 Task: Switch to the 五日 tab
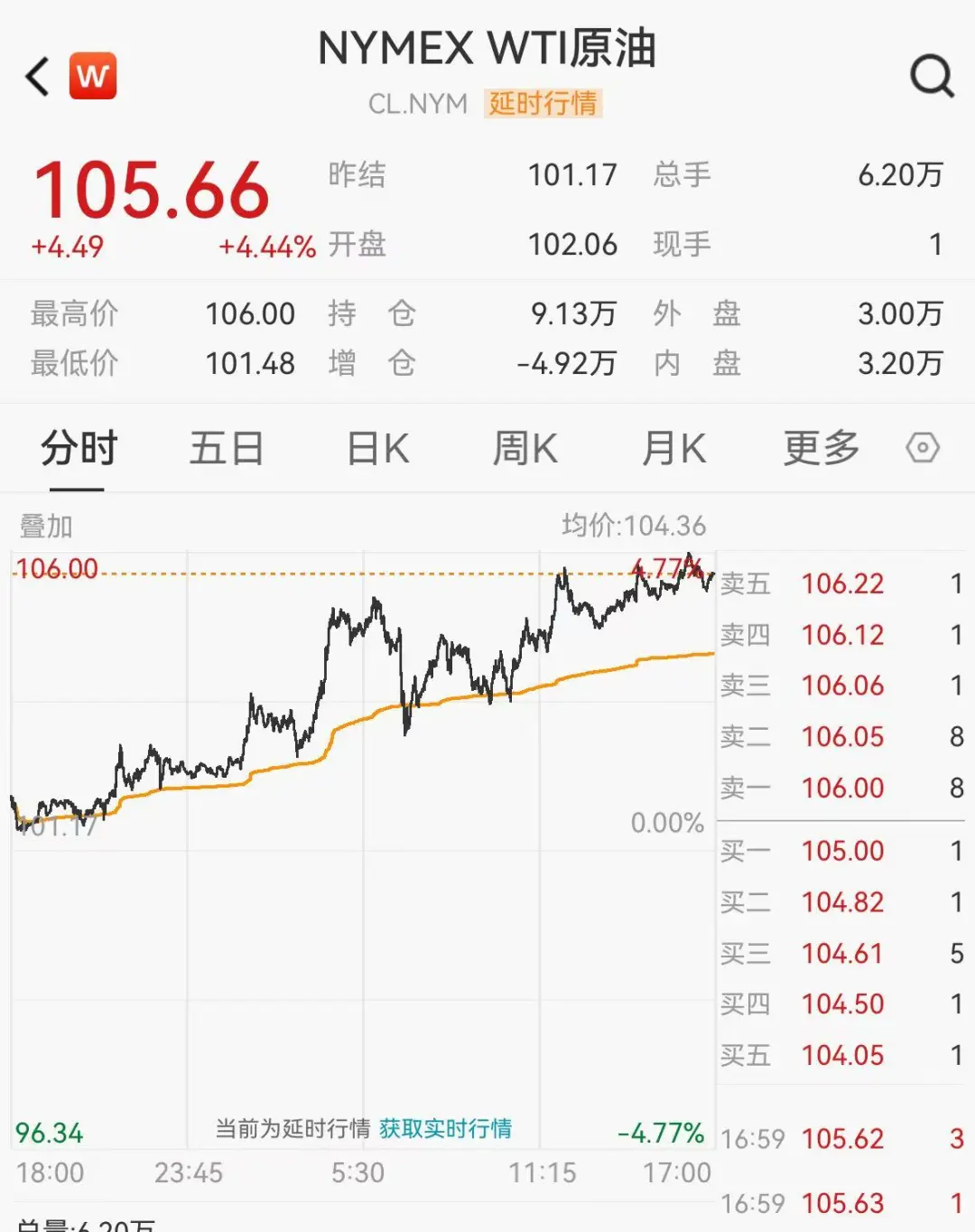227,448
